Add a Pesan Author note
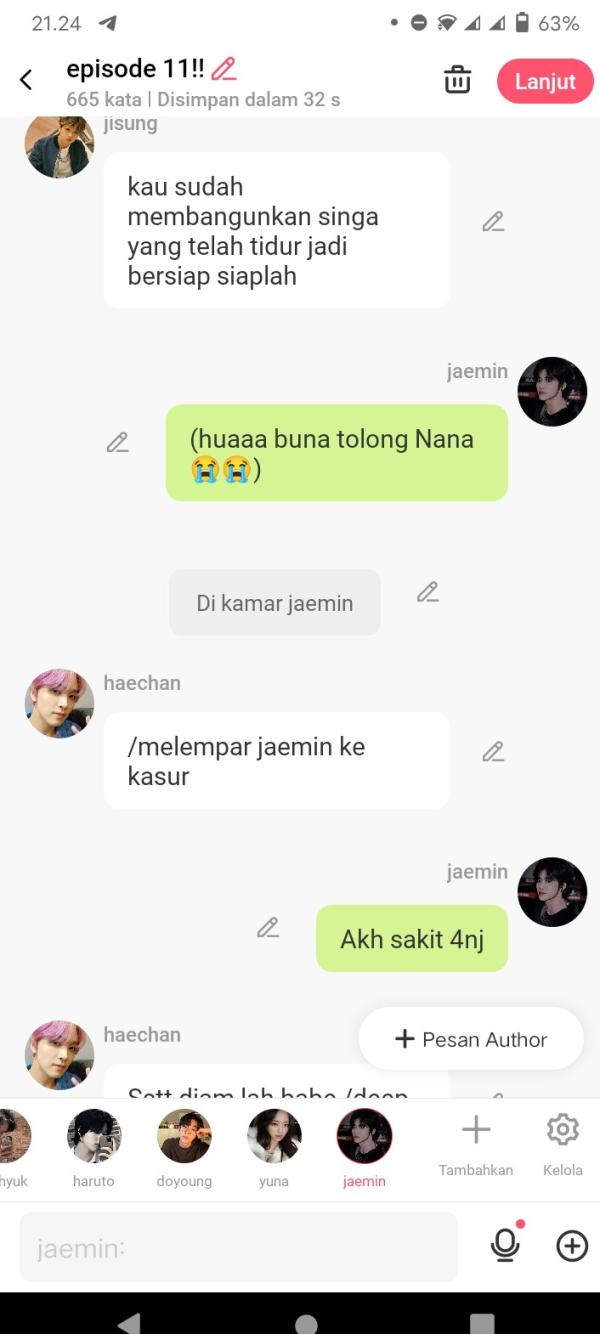Screen dimensions: 600x1334 [x=471, y=1039]
